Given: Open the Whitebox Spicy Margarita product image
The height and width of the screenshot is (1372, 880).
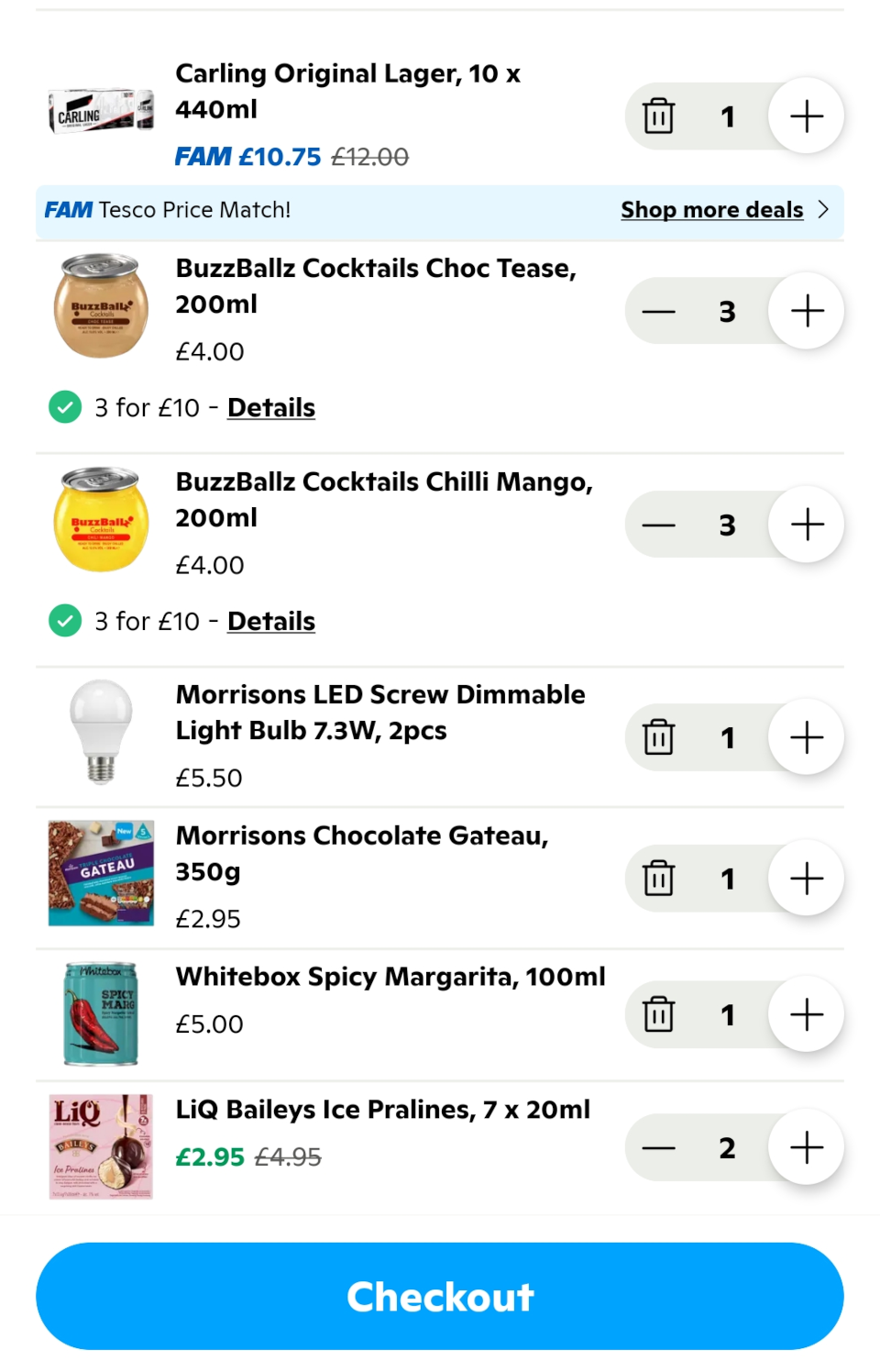Looking at the screenshot, I should coord(101,1014).
